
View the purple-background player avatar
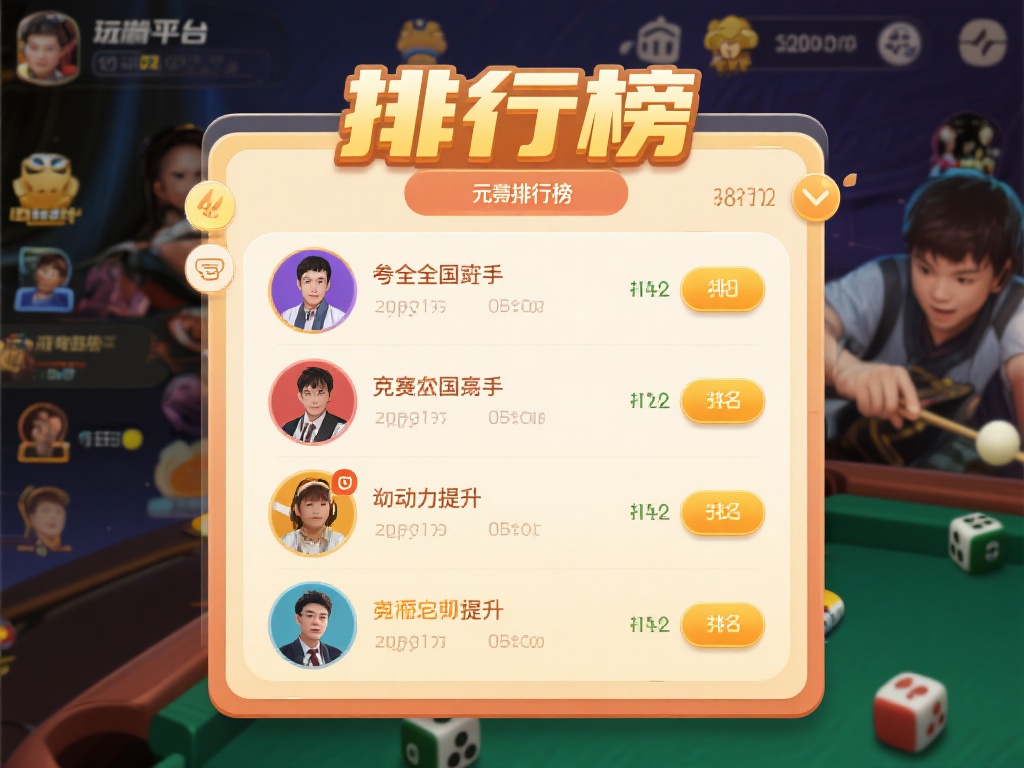coord(313,291)
